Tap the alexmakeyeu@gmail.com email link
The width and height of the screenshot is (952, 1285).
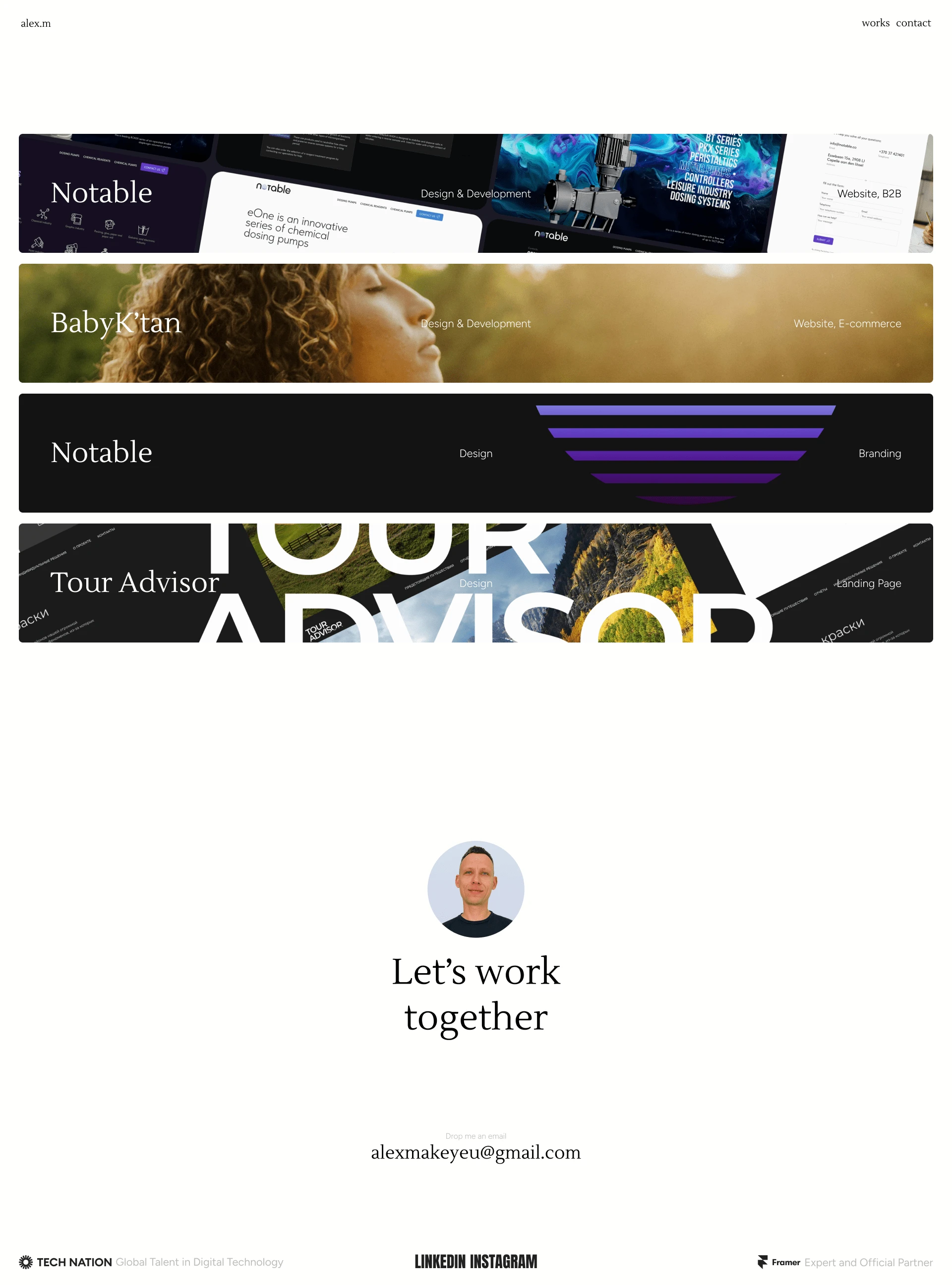click(476, 1153)
